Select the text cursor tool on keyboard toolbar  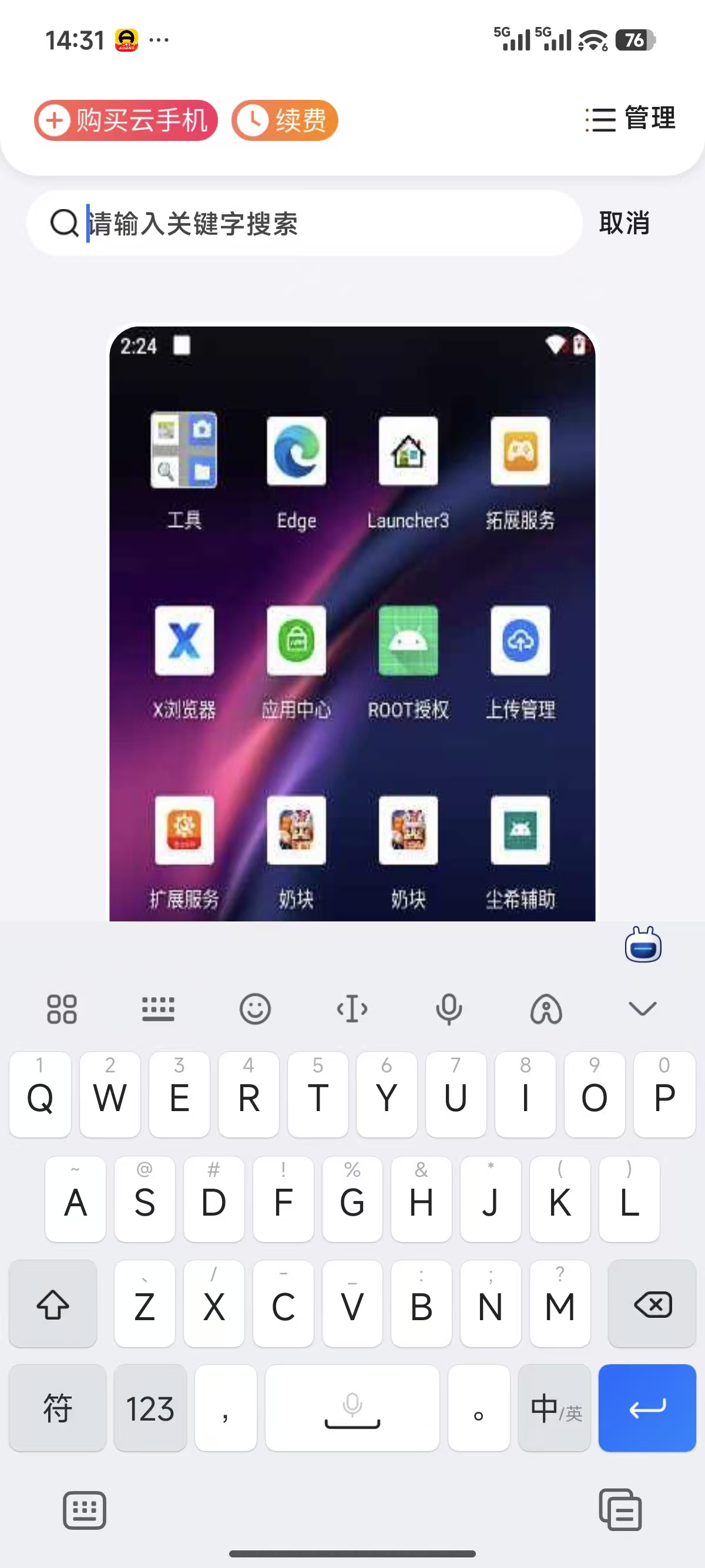coord(353,1008)
